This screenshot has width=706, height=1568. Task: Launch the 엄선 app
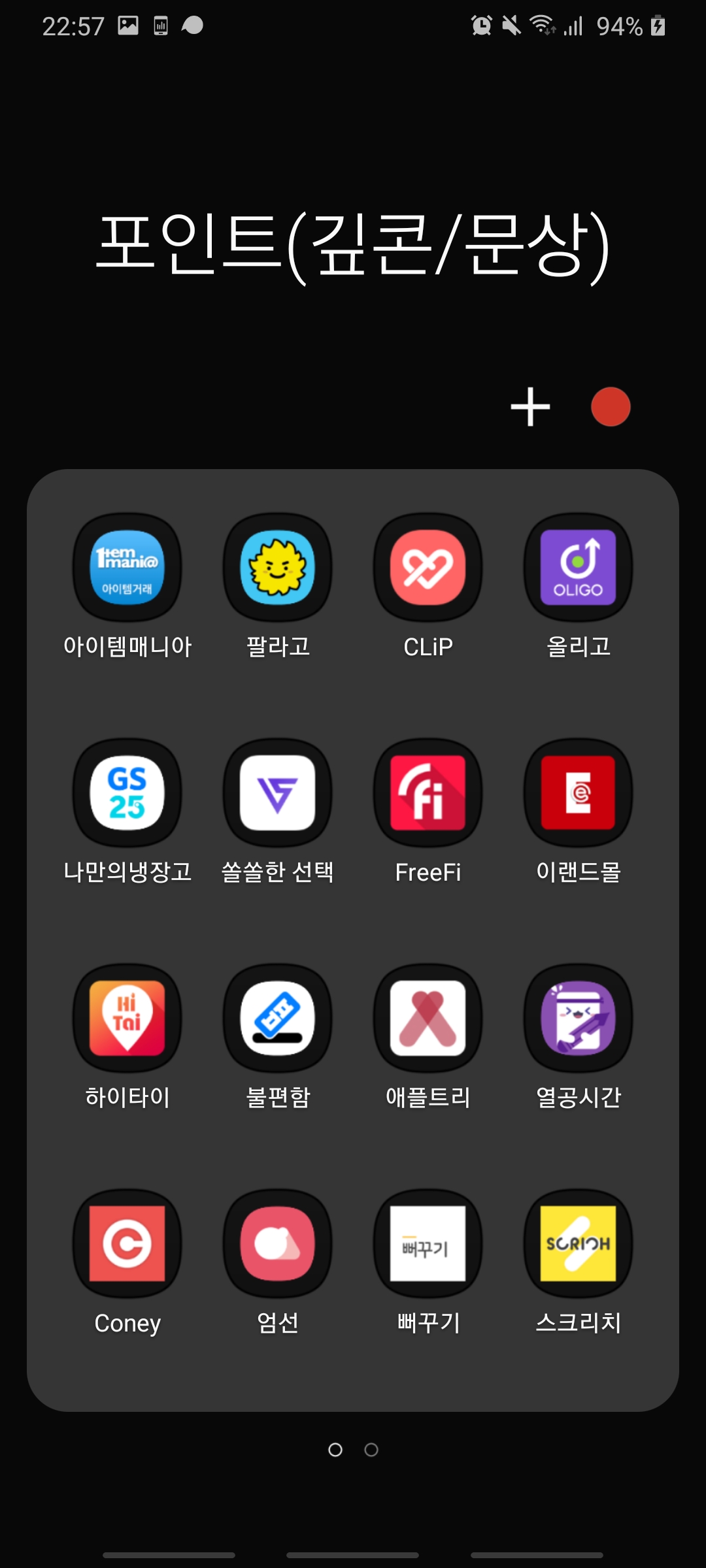277,1243
